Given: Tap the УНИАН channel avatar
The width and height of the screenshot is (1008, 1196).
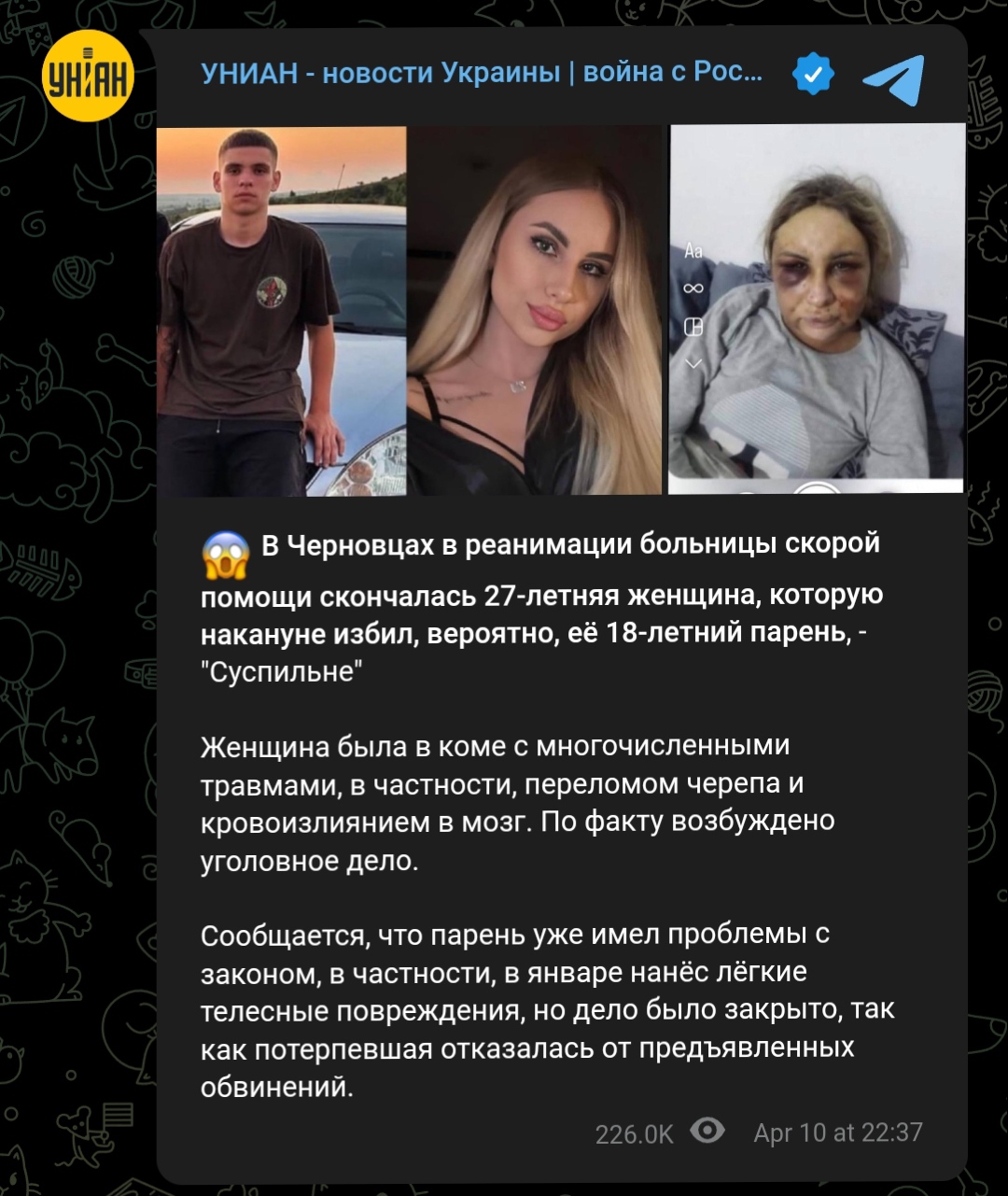Looking at the screenshot, I should click(90, 77).
